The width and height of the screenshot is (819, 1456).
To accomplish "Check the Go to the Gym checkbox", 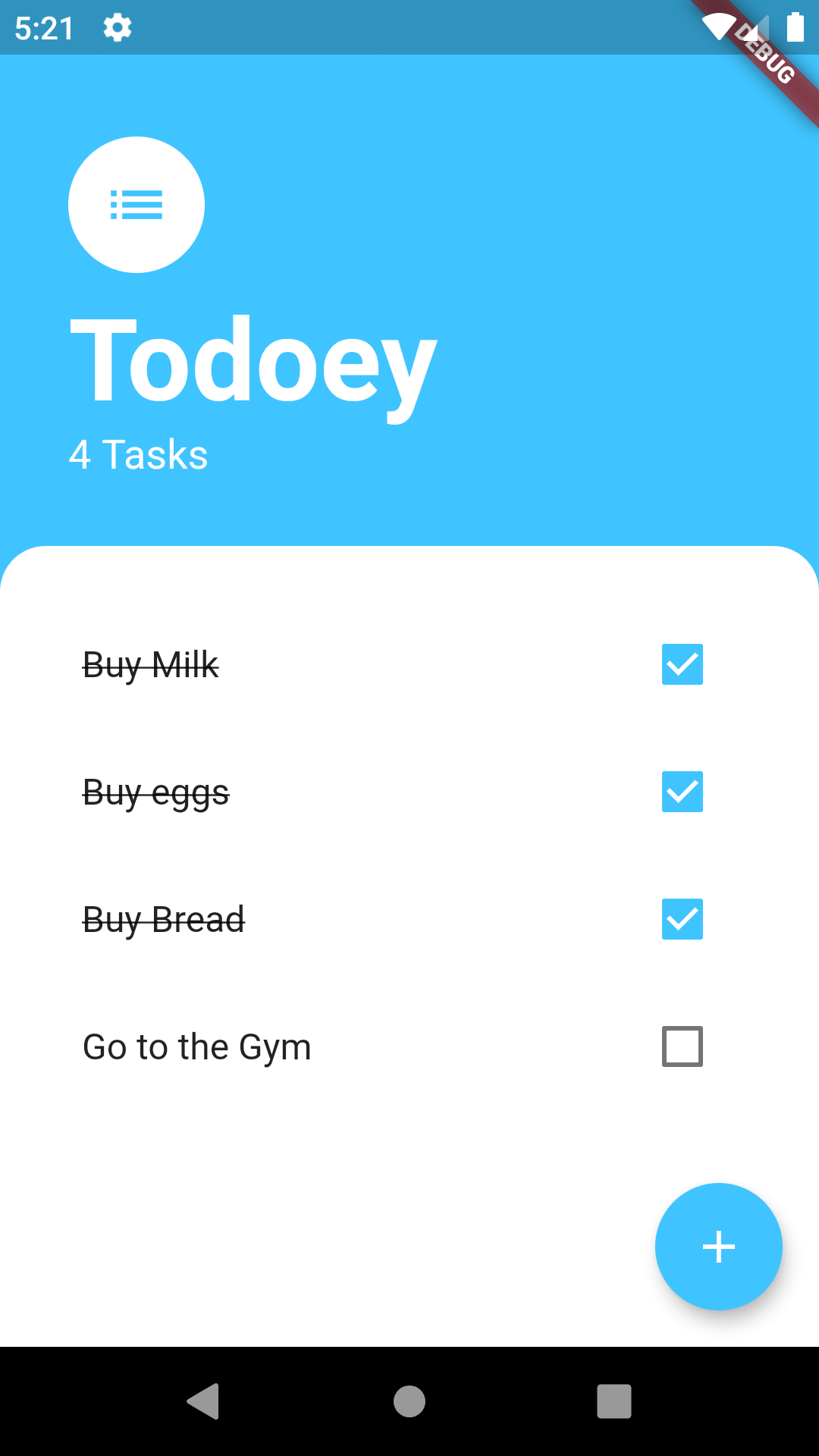I will [682, 1046].
